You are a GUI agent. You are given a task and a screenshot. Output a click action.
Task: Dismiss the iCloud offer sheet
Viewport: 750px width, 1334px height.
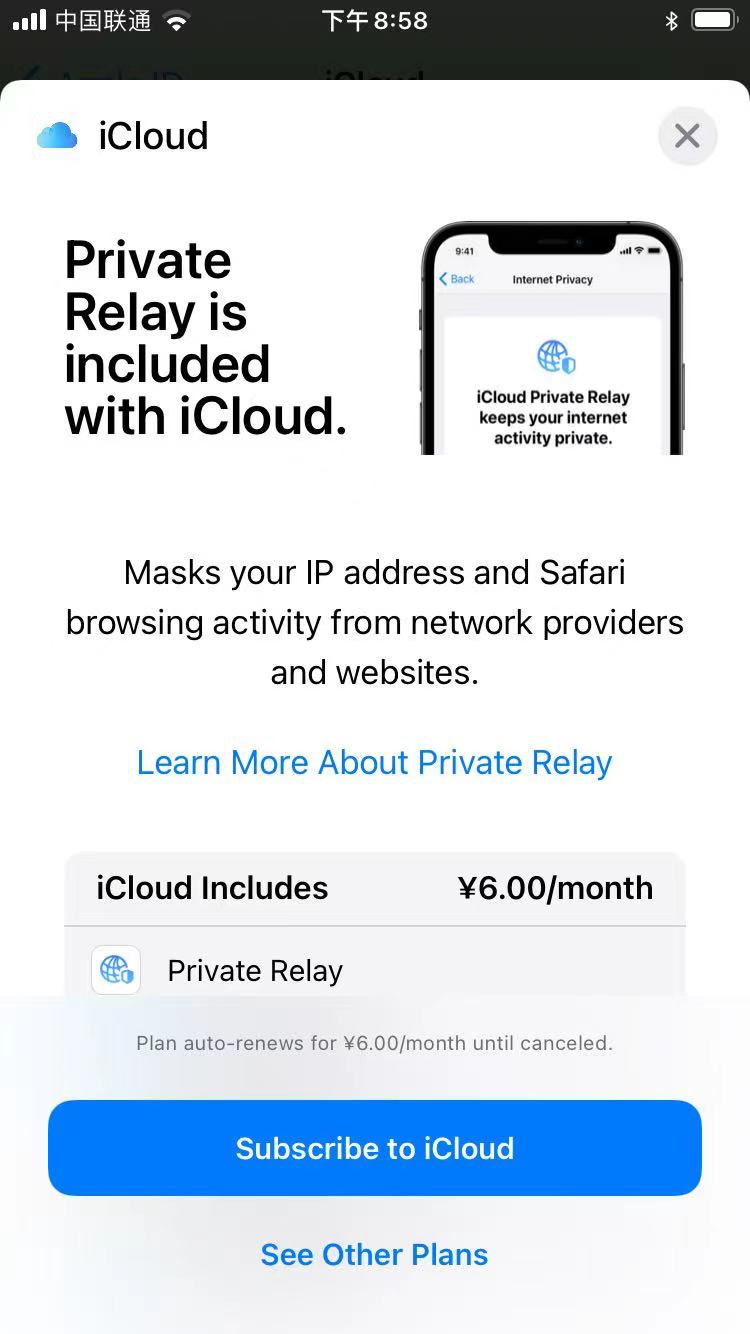687,135
